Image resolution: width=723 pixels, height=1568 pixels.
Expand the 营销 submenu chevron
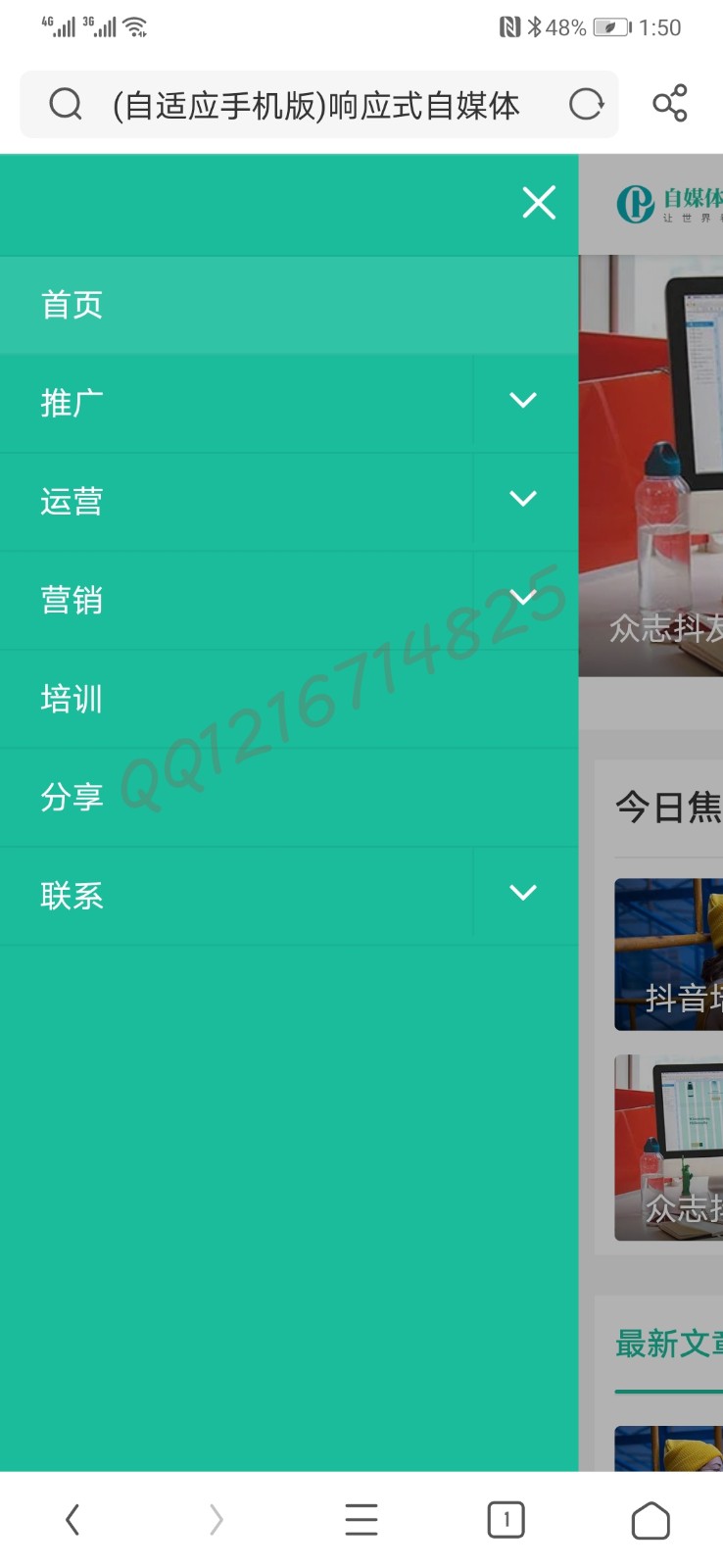[523, 598]
